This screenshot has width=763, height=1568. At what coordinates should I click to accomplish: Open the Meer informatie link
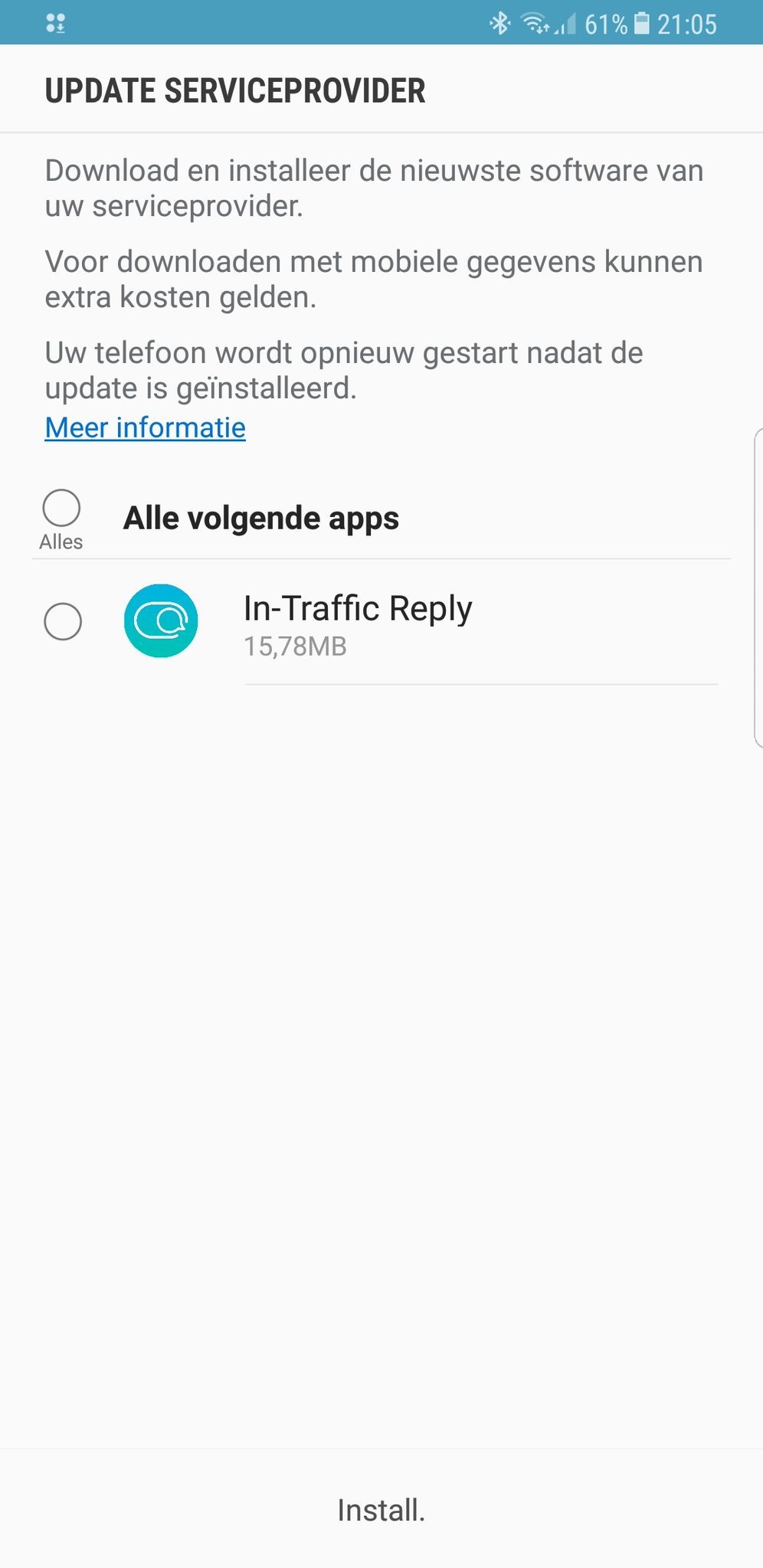pyautogui.click(x=146, y=427)
